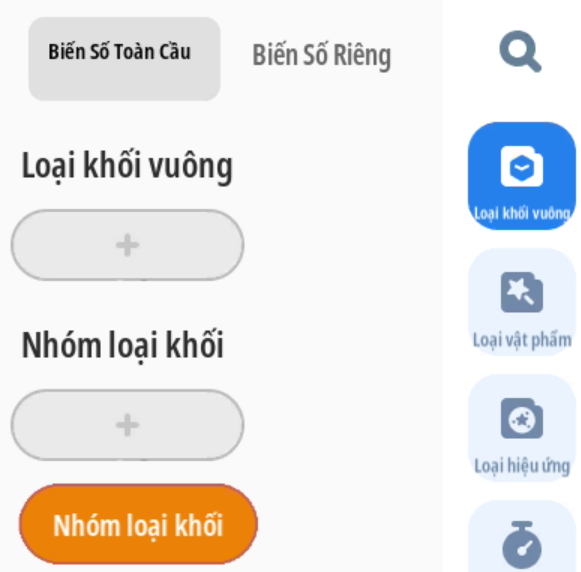The image size is (581, 572).
Task: Switch to Biến Số Riêng tab
Action: point(321,56)
